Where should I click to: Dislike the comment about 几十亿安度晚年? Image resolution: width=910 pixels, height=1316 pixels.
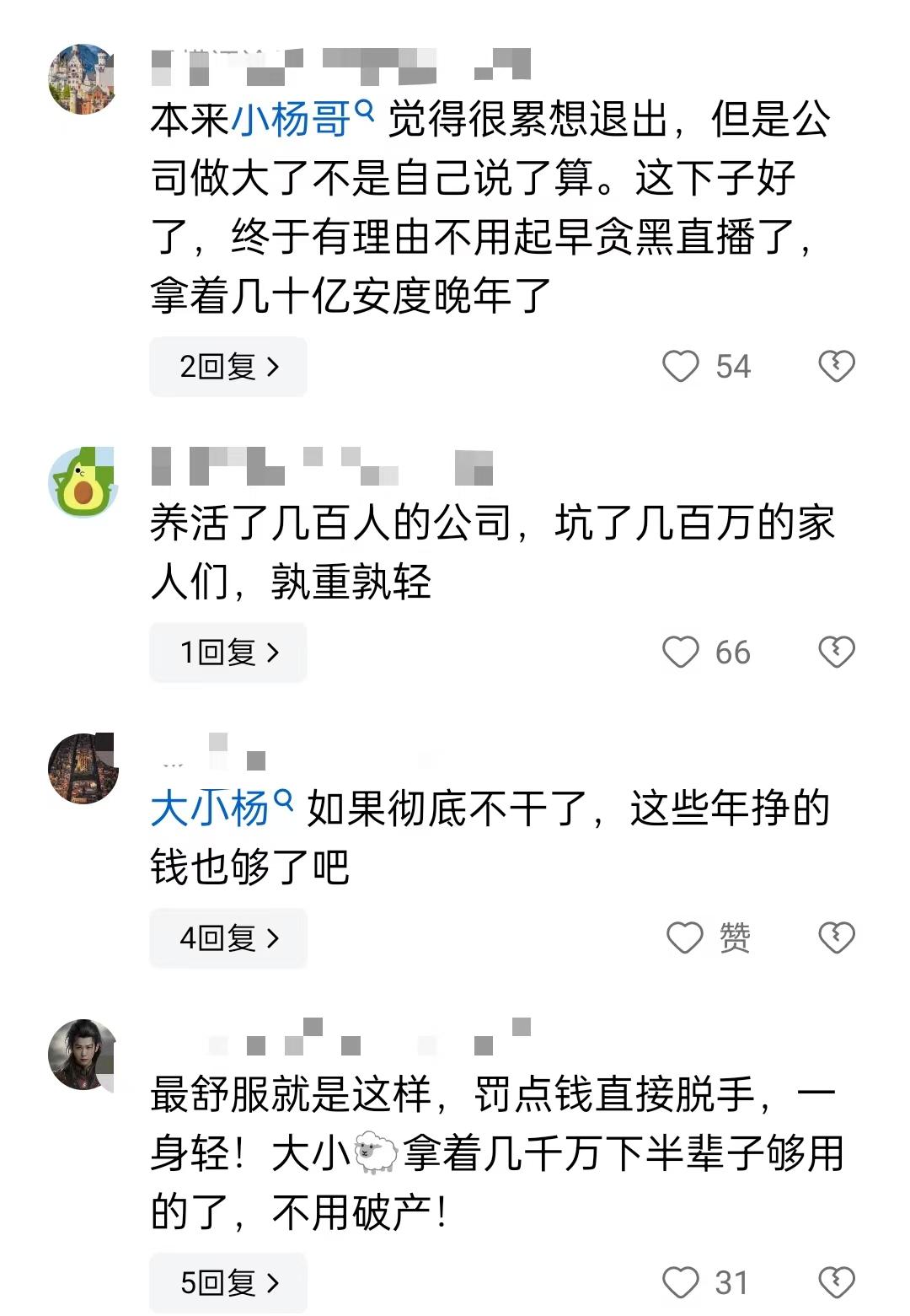click(836, 366)
